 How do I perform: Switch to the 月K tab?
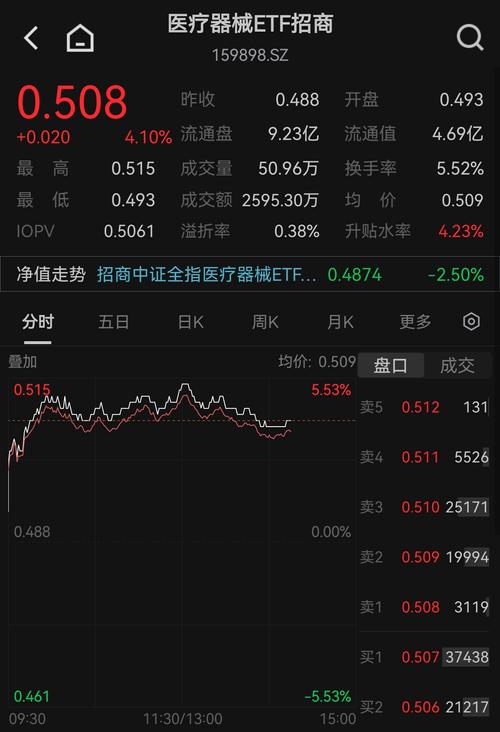point(340,322)
